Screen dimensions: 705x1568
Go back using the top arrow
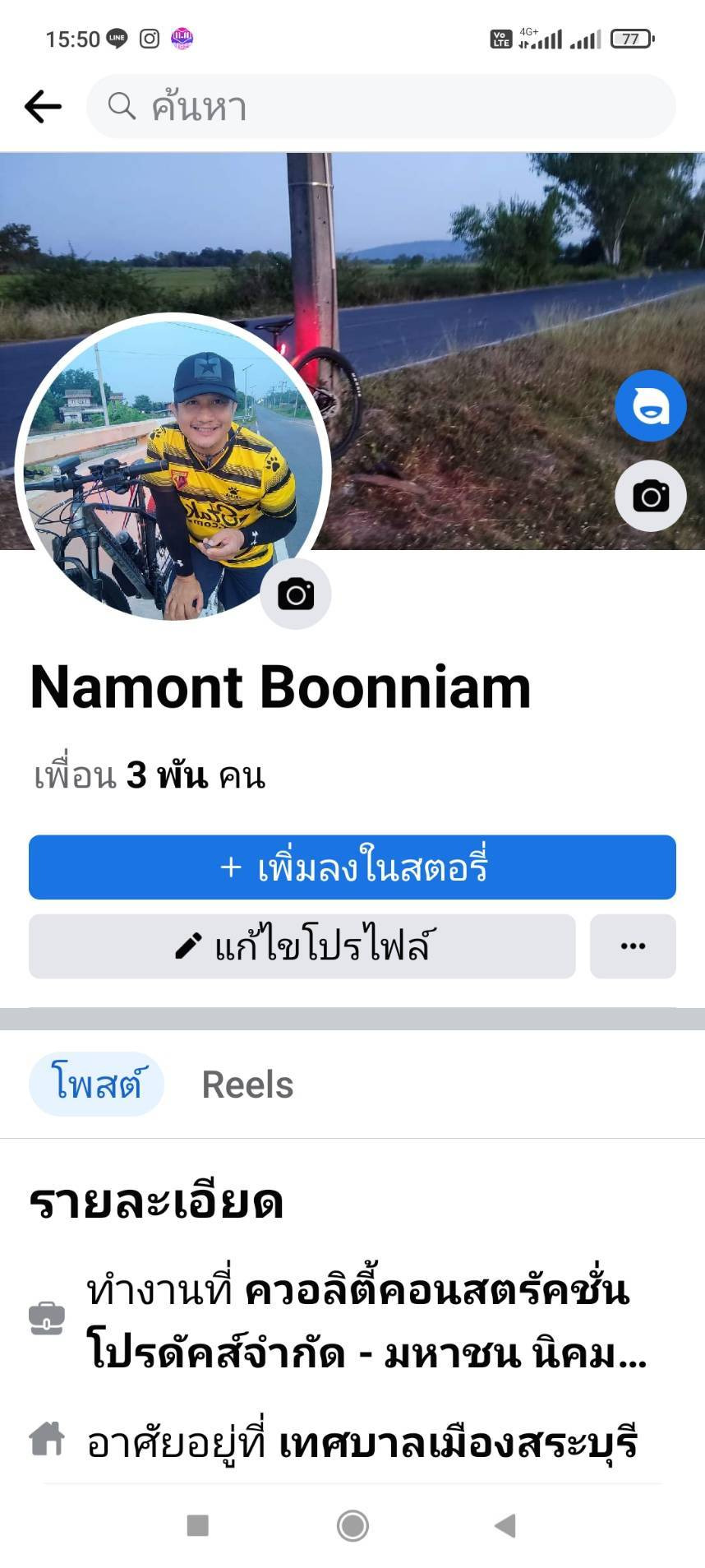(x=43, y=106)
